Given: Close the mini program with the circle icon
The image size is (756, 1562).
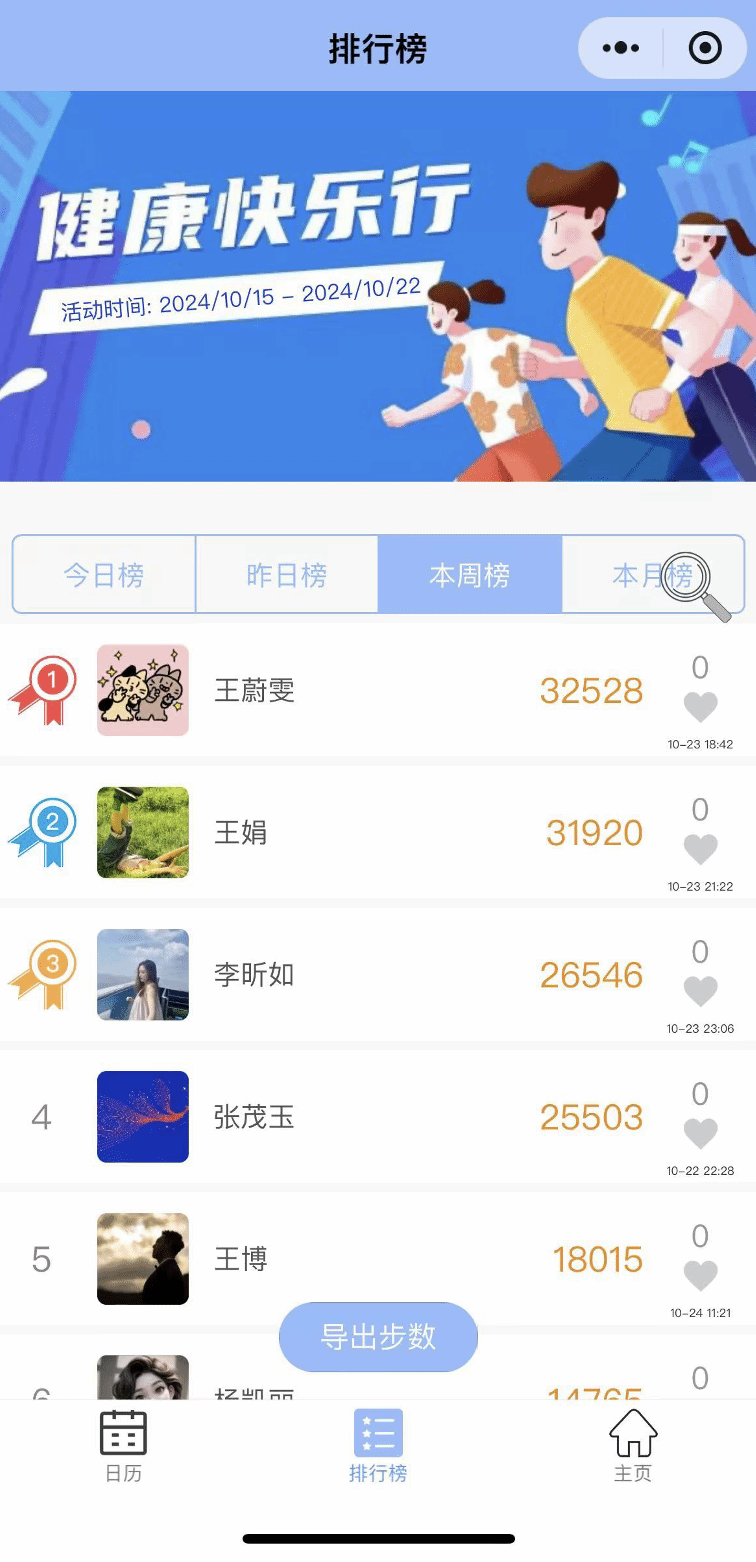Looking at the screenshot, I should point(705,48).
